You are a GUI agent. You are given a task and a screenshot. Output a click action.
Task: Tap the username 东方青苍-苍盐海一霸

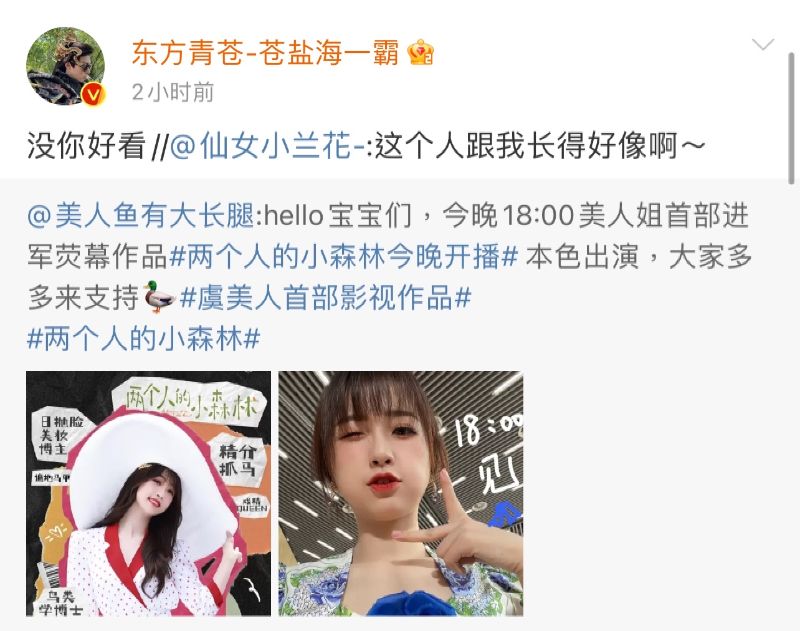click(266, 52)
